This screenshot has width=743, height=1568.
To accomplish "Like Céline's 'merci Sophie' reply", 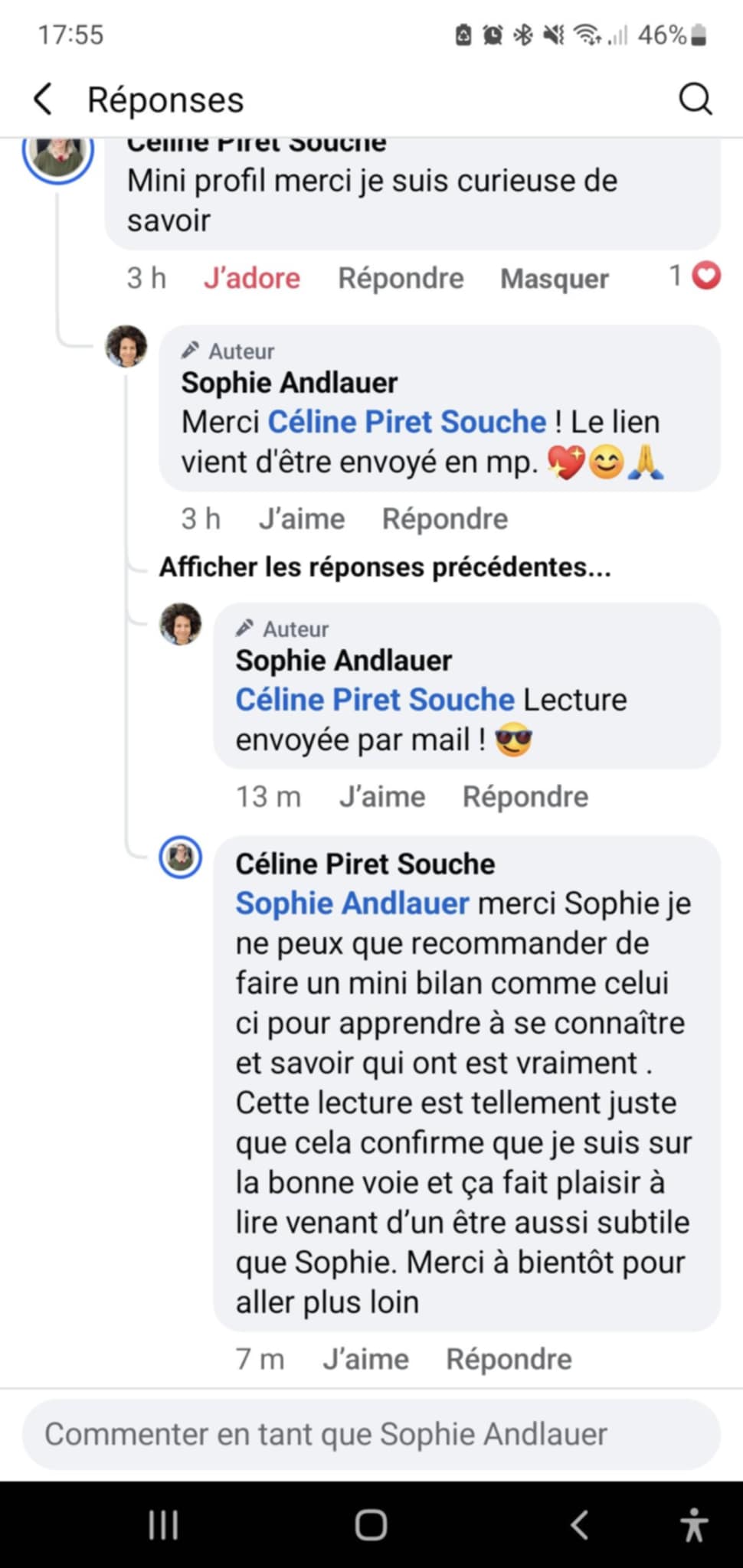I will pyautogui.click(x=365, y=1360).
